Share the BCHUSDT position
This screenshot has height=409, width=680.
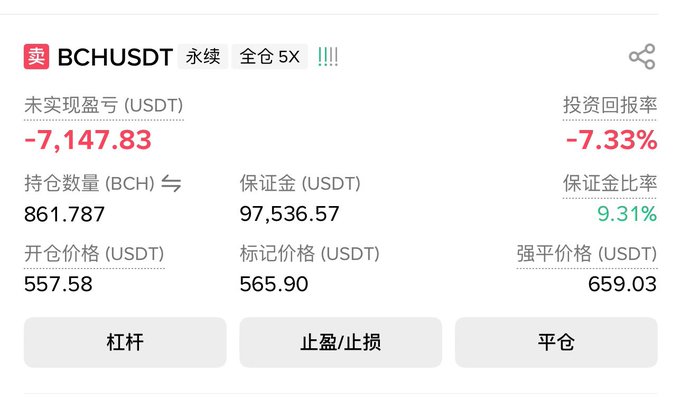[641, 57]
